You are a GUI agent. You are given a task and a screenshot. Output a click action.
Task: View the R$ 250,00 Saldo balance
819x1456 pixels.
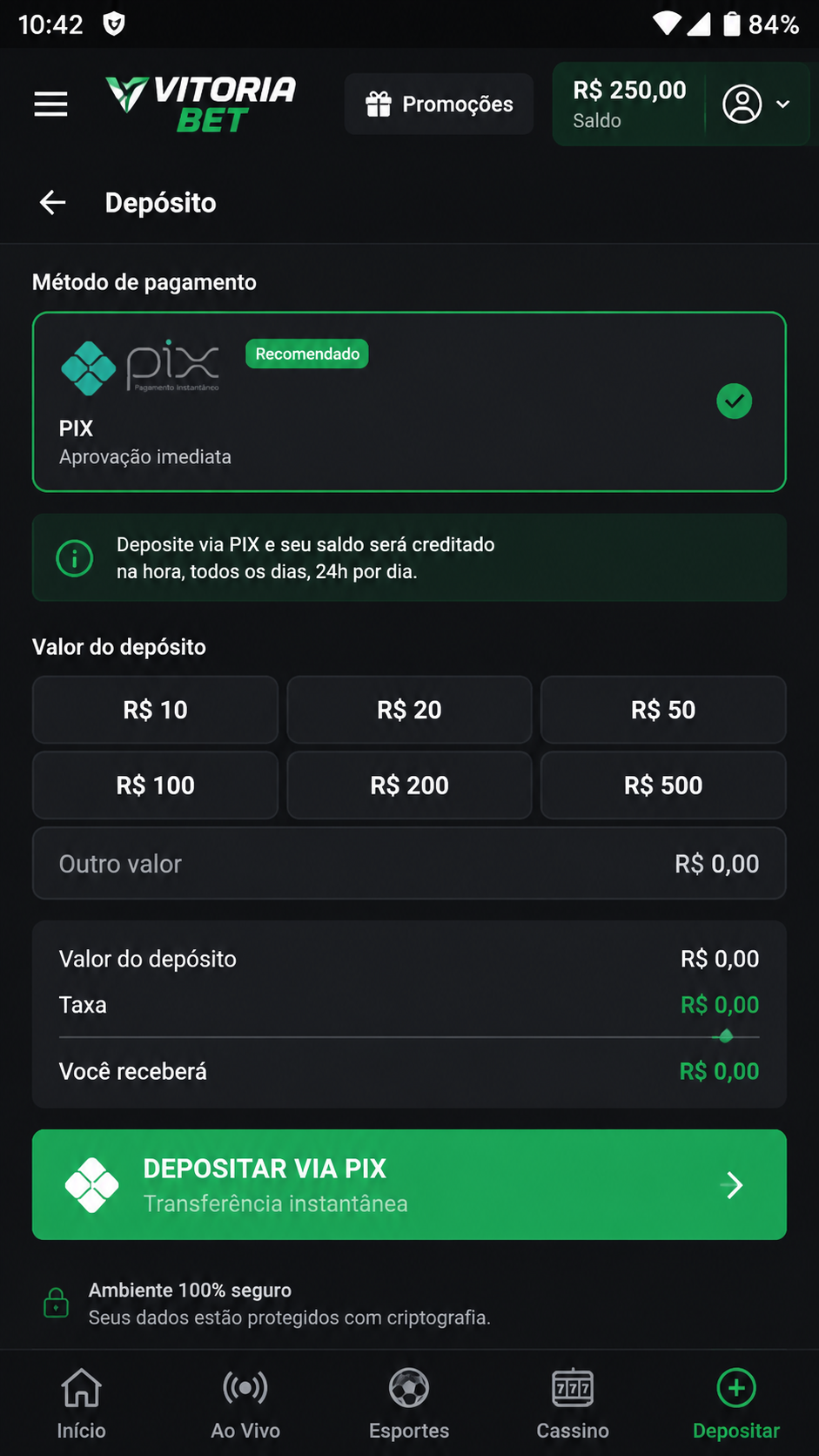click(629, 104)
